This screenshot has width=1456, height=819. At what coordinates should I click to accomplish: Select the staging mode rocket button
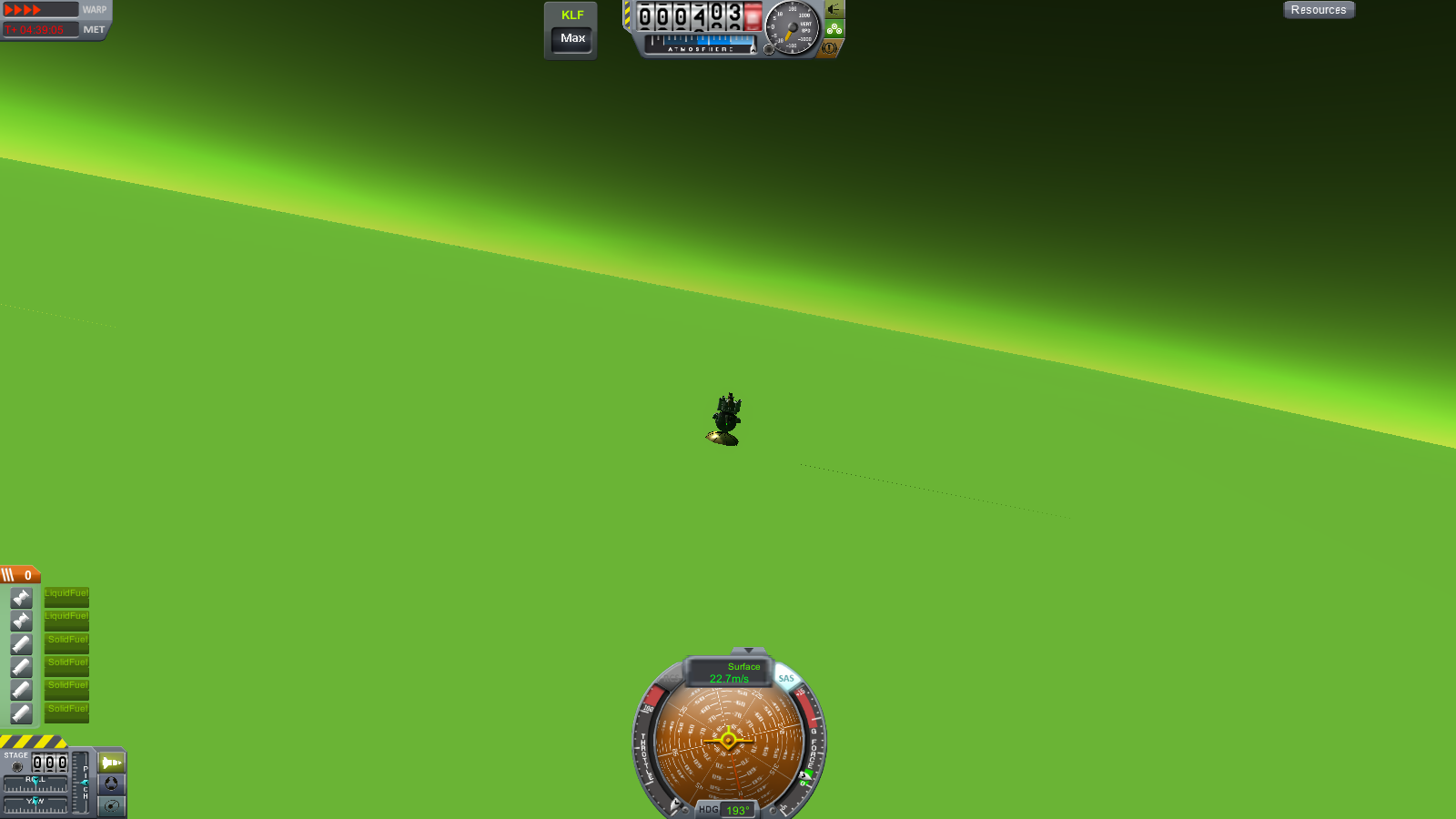tap(111, 763)
